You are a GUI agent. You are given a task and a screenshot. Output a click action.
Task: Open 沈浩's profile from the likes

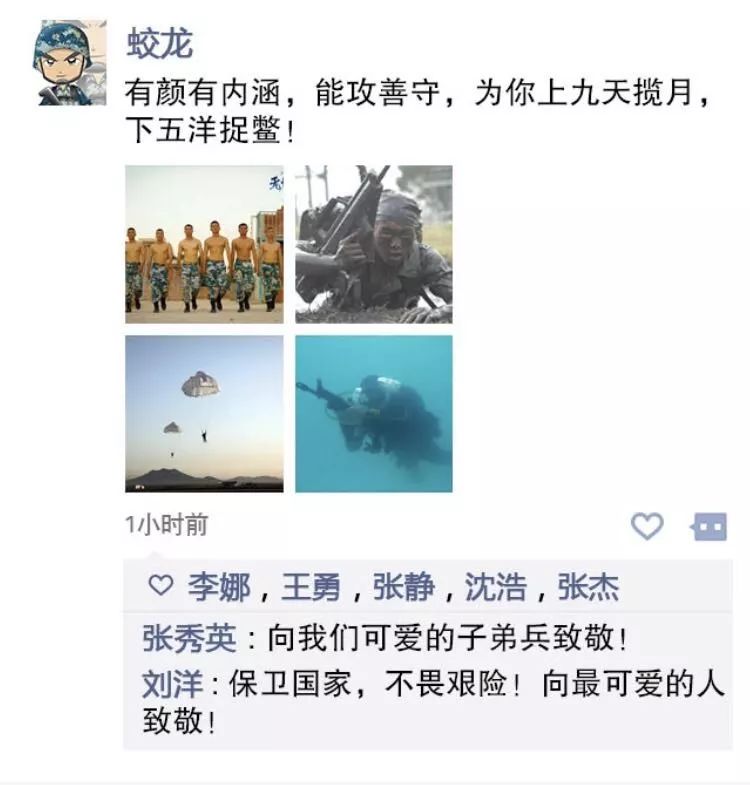pyautogui.click(x=495, y=587)
